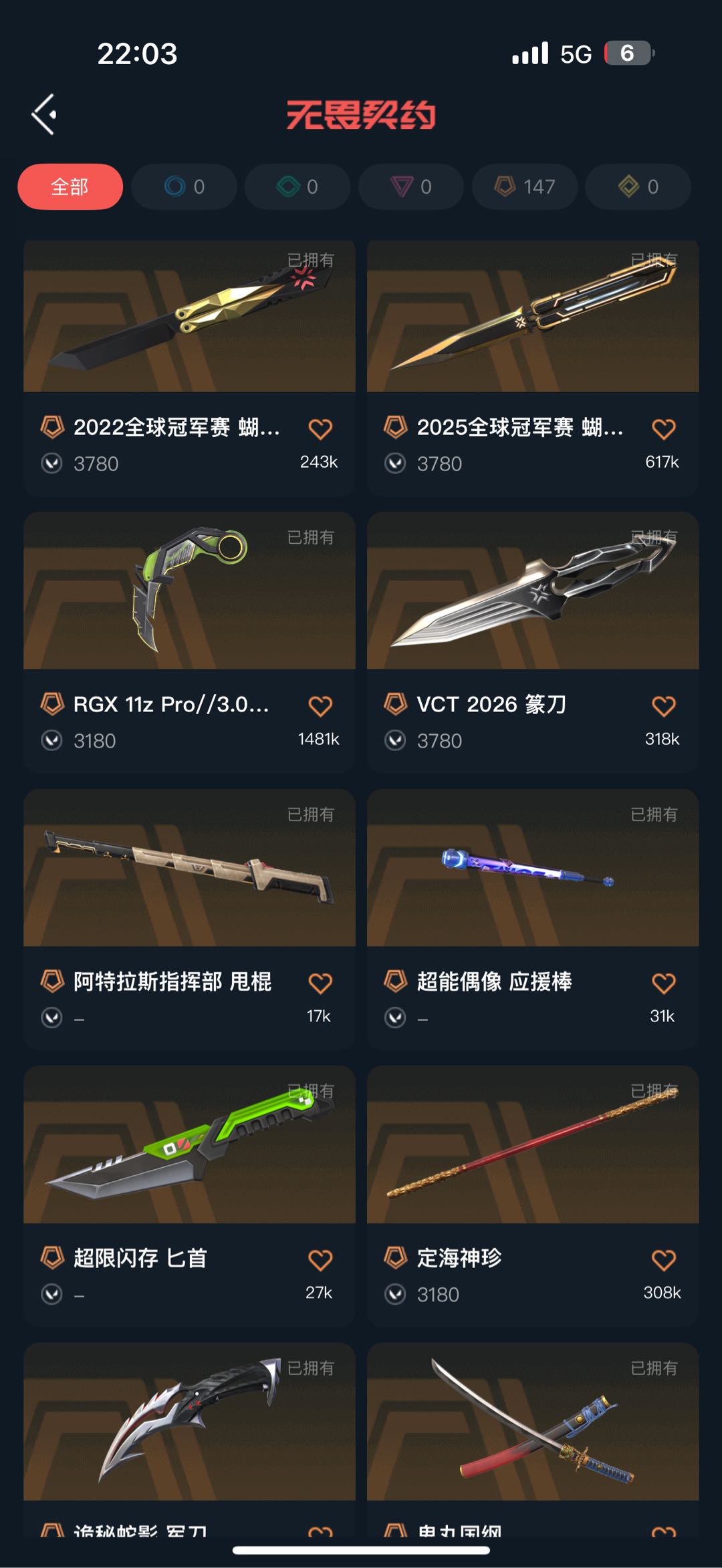The height and width of the screenshot is (1568, 722).
Task: Select the green diamond rarity tab
Action: [x=297, y=186]
